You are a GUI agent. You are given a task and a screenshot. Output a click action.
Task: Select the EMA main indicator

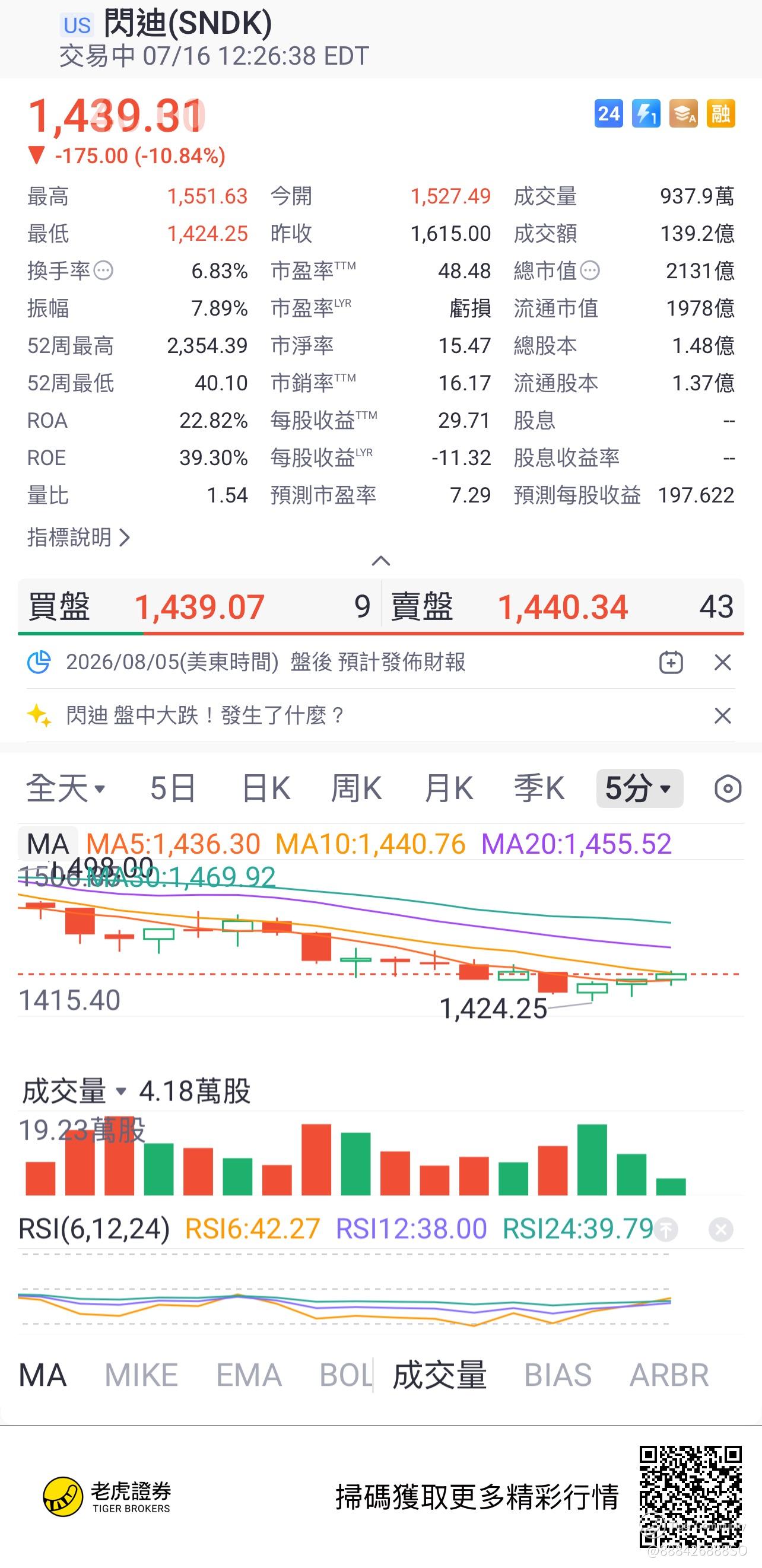(249, 1375)
